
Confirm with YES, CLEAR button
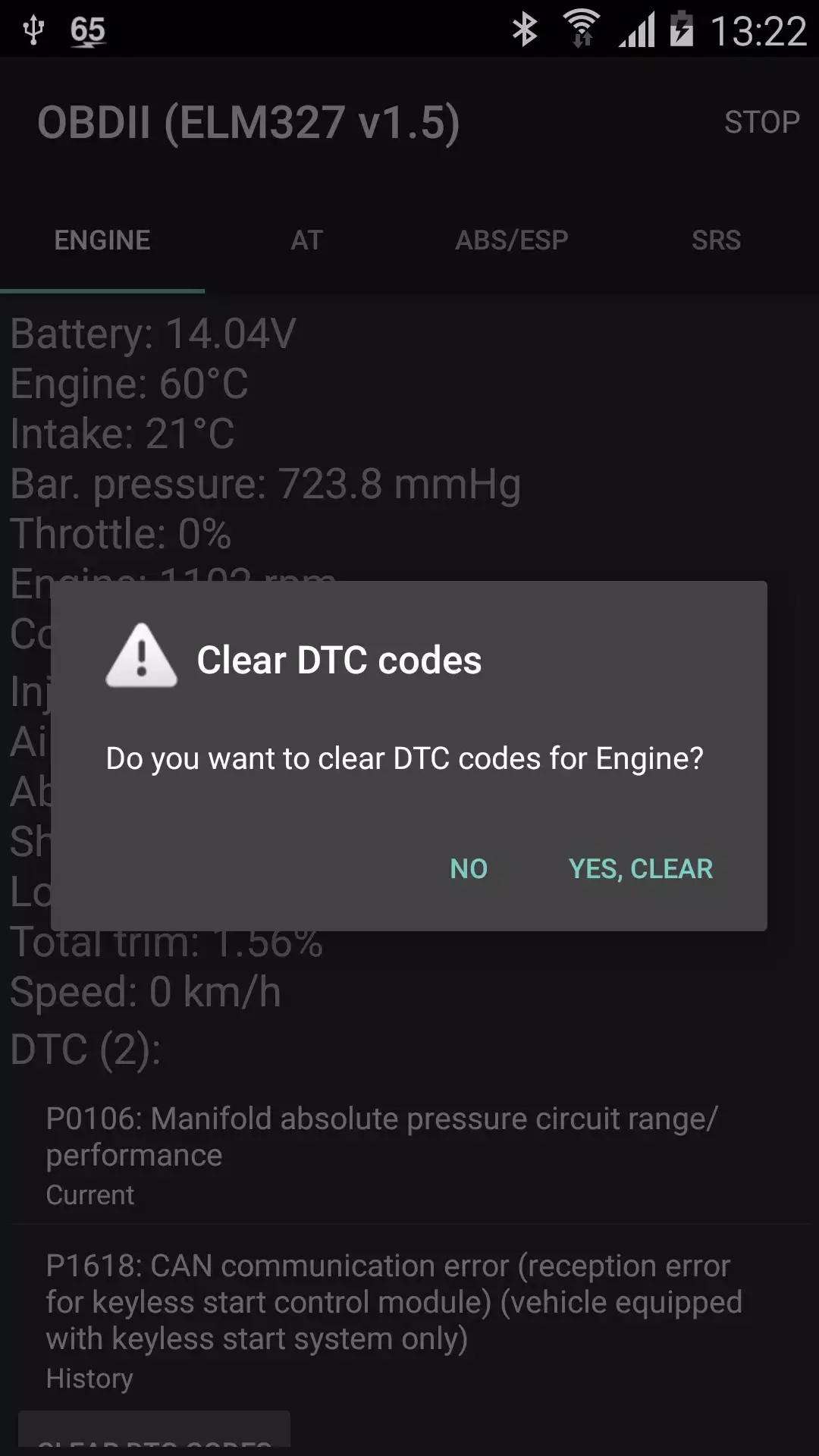tap(641, 868)
